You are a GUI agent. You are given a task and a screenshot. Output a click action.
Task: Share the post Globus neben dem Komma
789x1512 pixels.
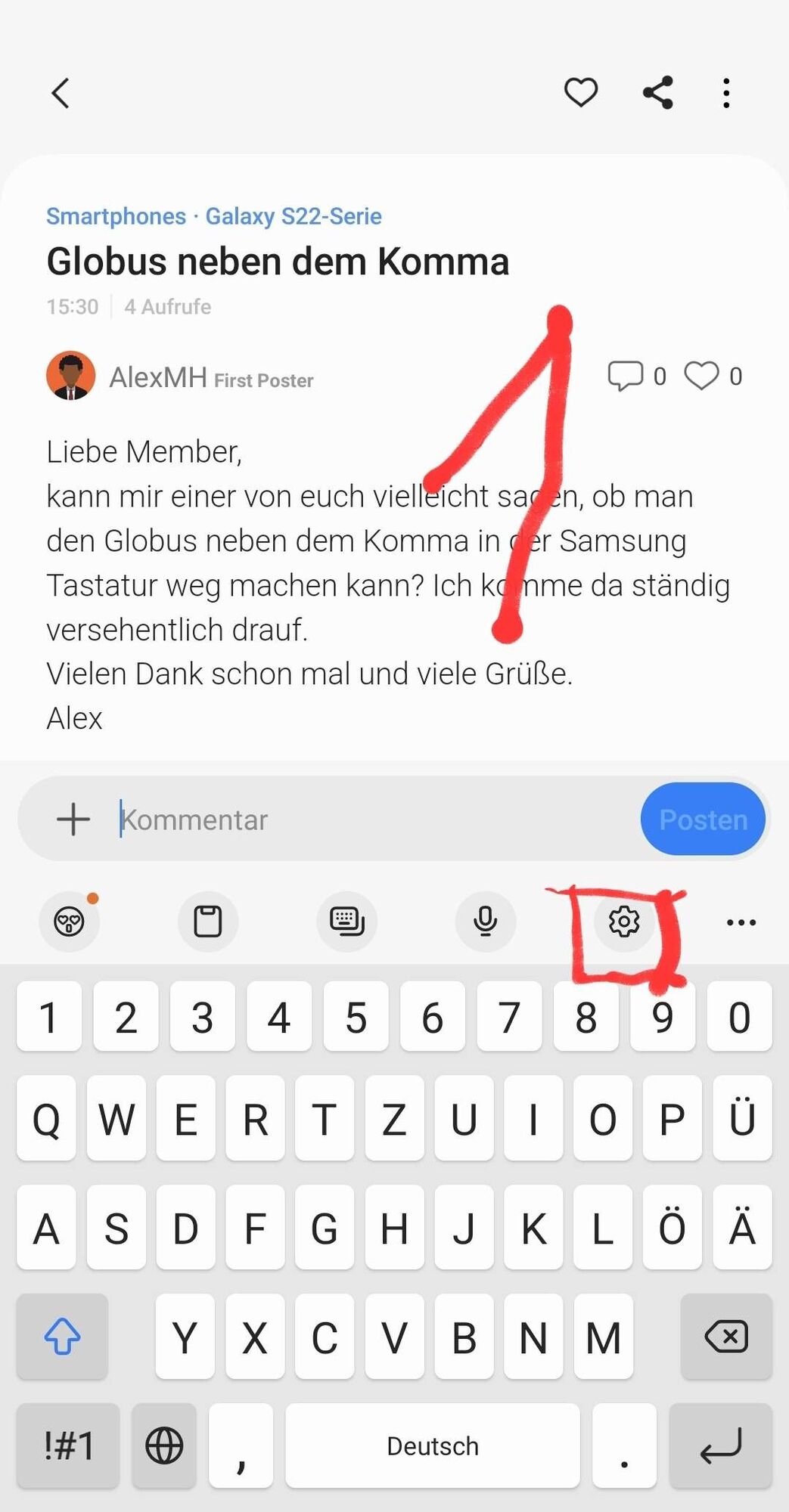click(657, 93)
